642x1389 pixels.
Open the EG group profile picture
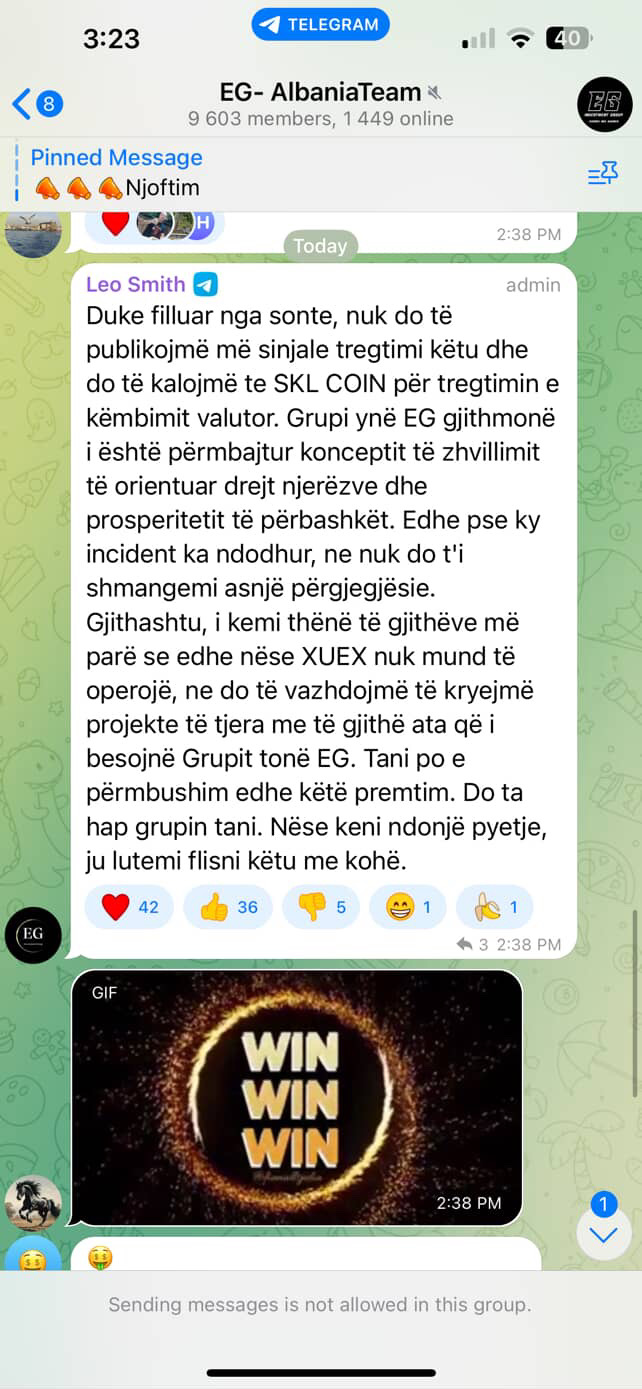[605, 104]
